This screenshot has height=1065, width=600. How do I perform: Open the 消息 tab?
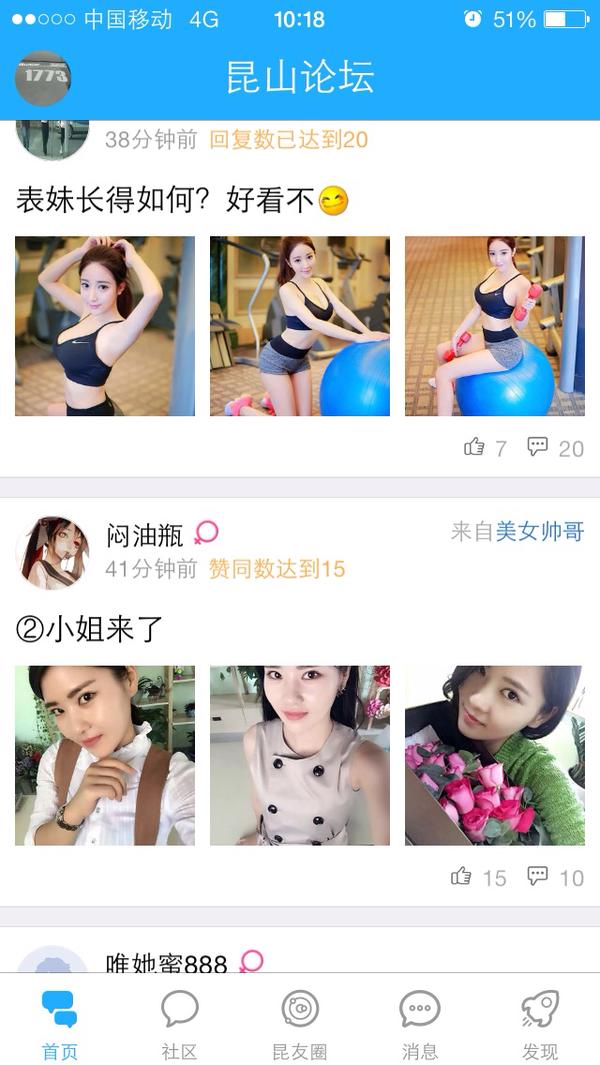tap(420, 1025)
